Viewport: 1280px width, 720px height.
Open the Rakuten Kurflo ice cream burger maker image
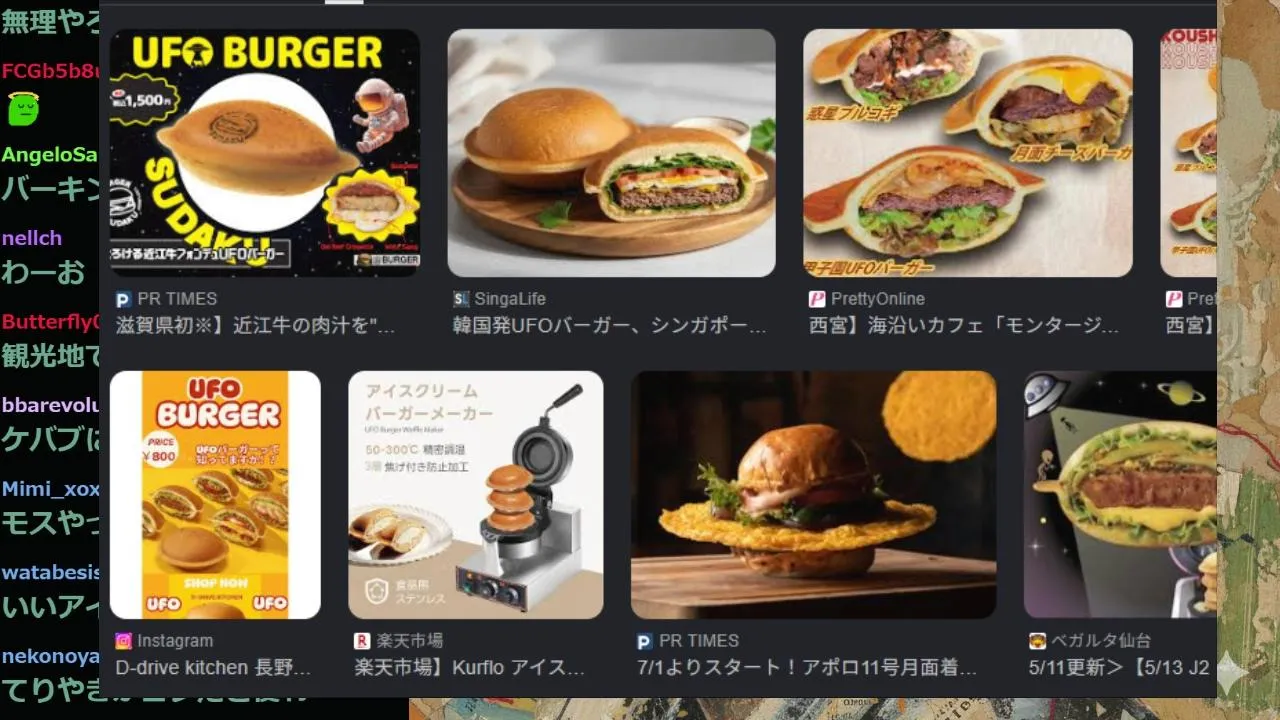tap(475, 494)
